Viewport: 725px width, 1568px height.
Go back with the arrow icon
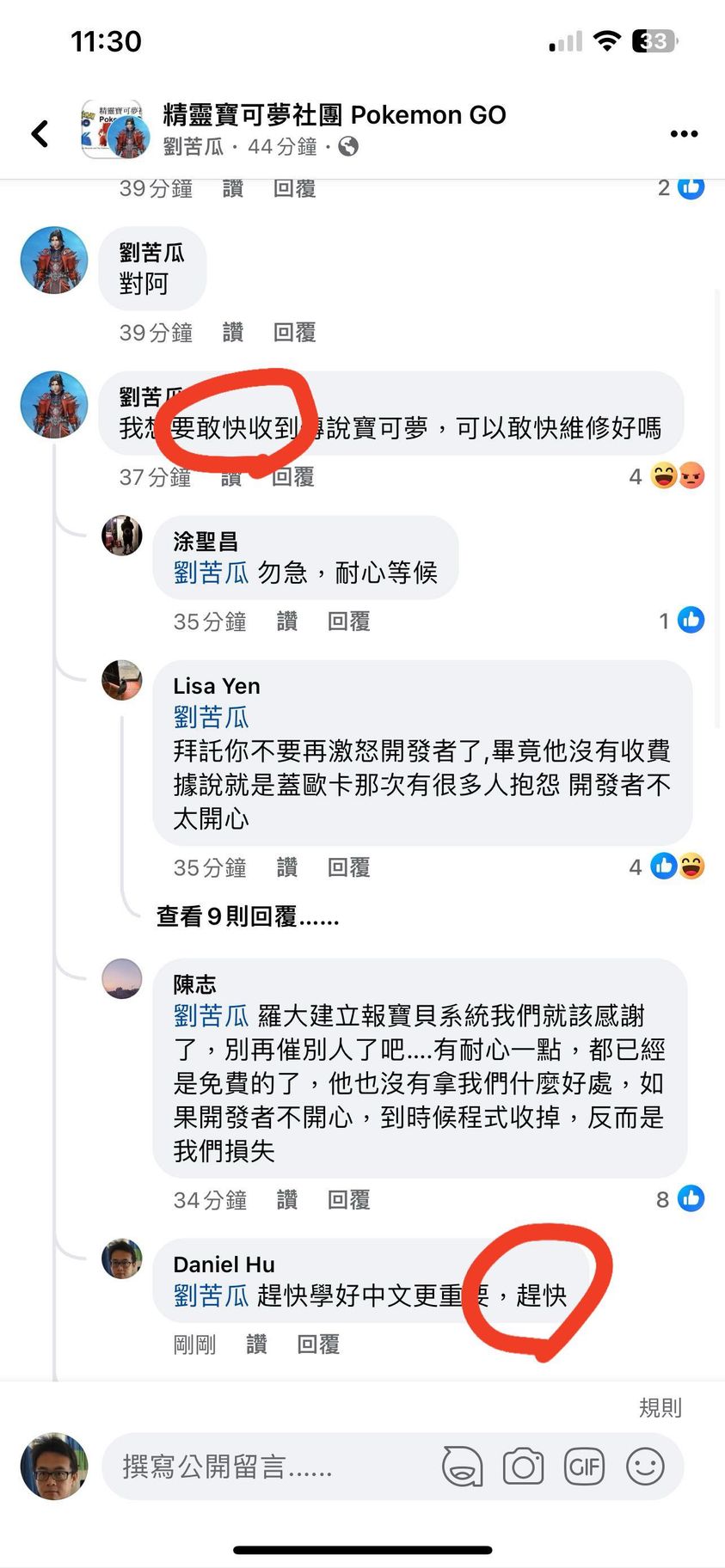point(40,133)
